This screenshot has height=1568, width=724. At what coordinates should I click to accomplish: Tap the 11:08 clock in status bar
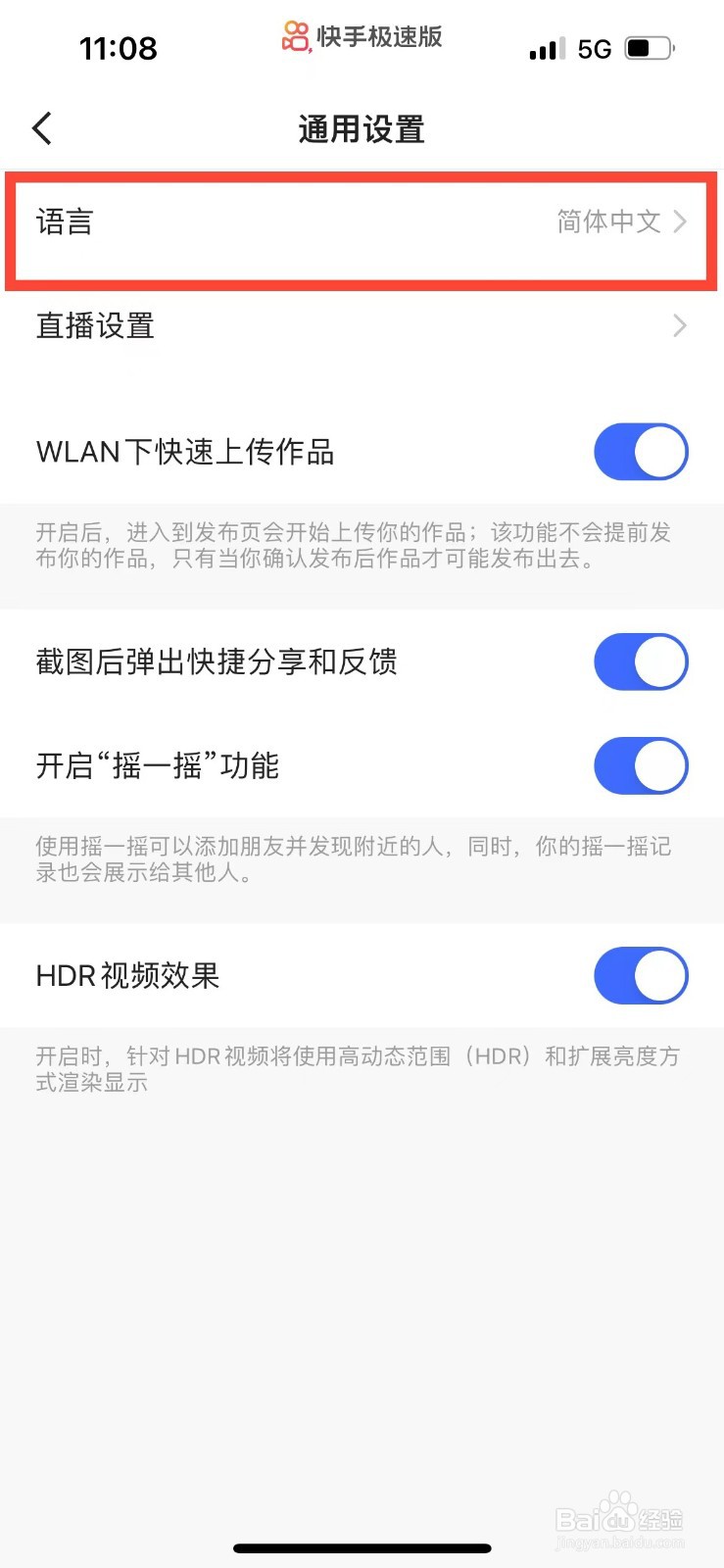(x=119, y=46)
